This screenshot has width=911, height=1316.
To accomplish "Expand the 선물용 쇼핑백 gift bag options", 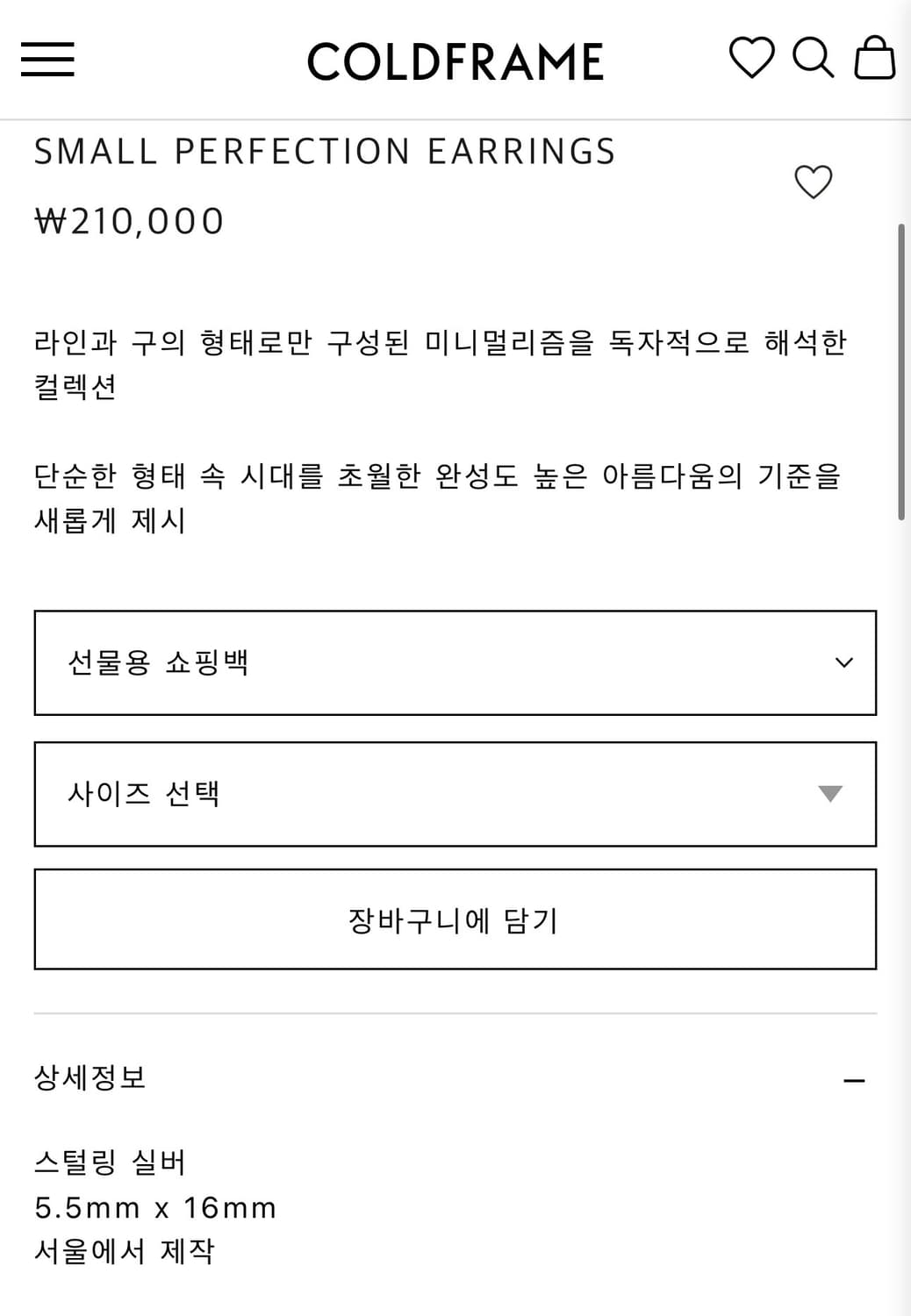I will pos(455,662).
